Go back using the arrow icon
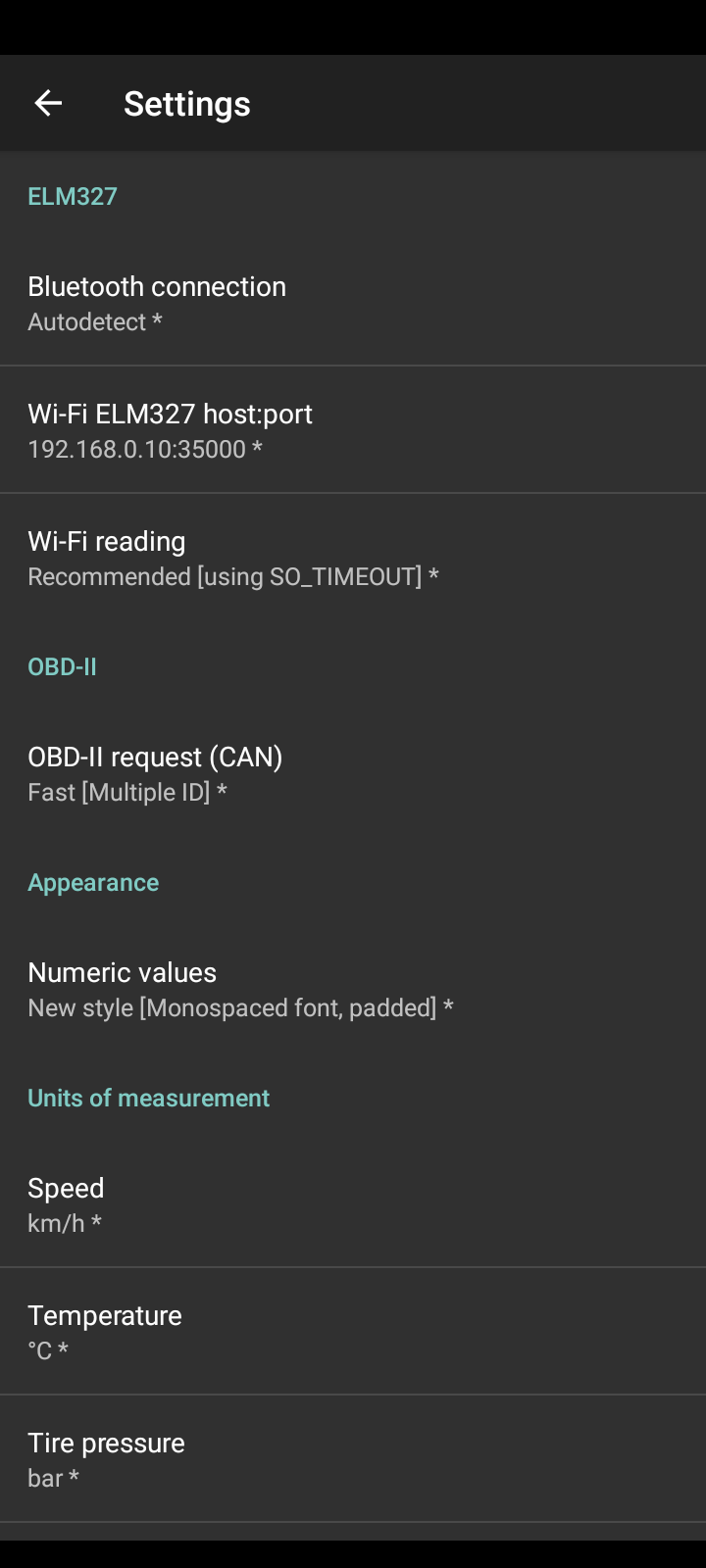706x1568 pixels. coord(48,103)
